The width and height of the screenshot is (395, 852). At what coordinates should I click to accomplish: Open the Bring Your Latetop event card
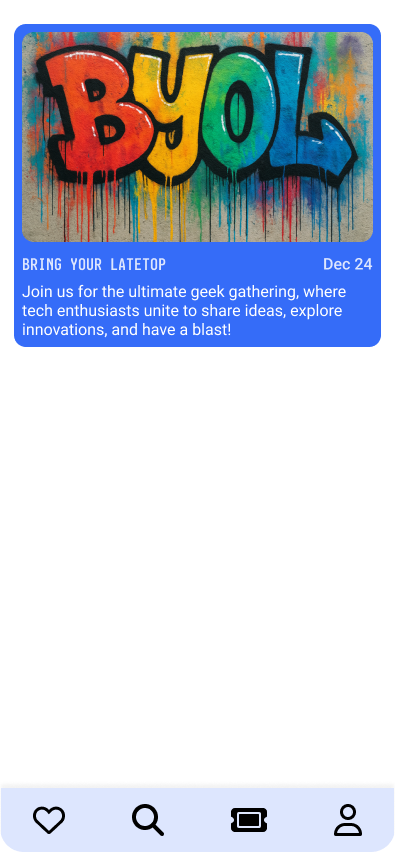click(197, 185)
